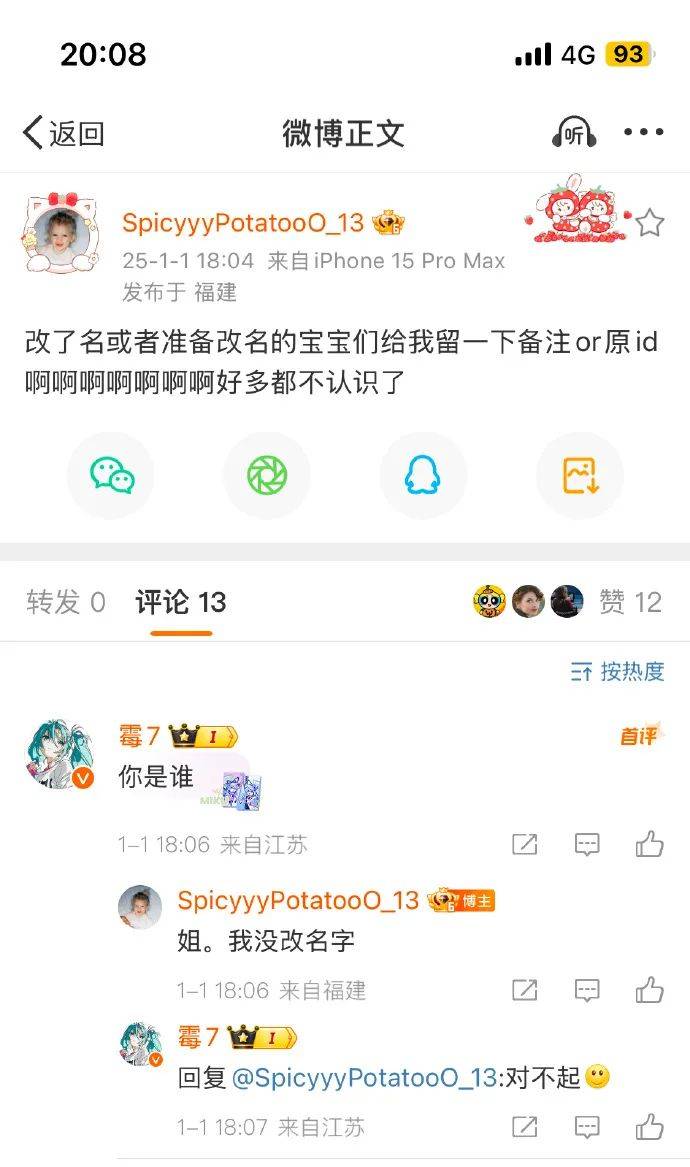Like 霉7's comment 你是谁
Screen dimensions: 690x1167
click(x=650, y=844)
